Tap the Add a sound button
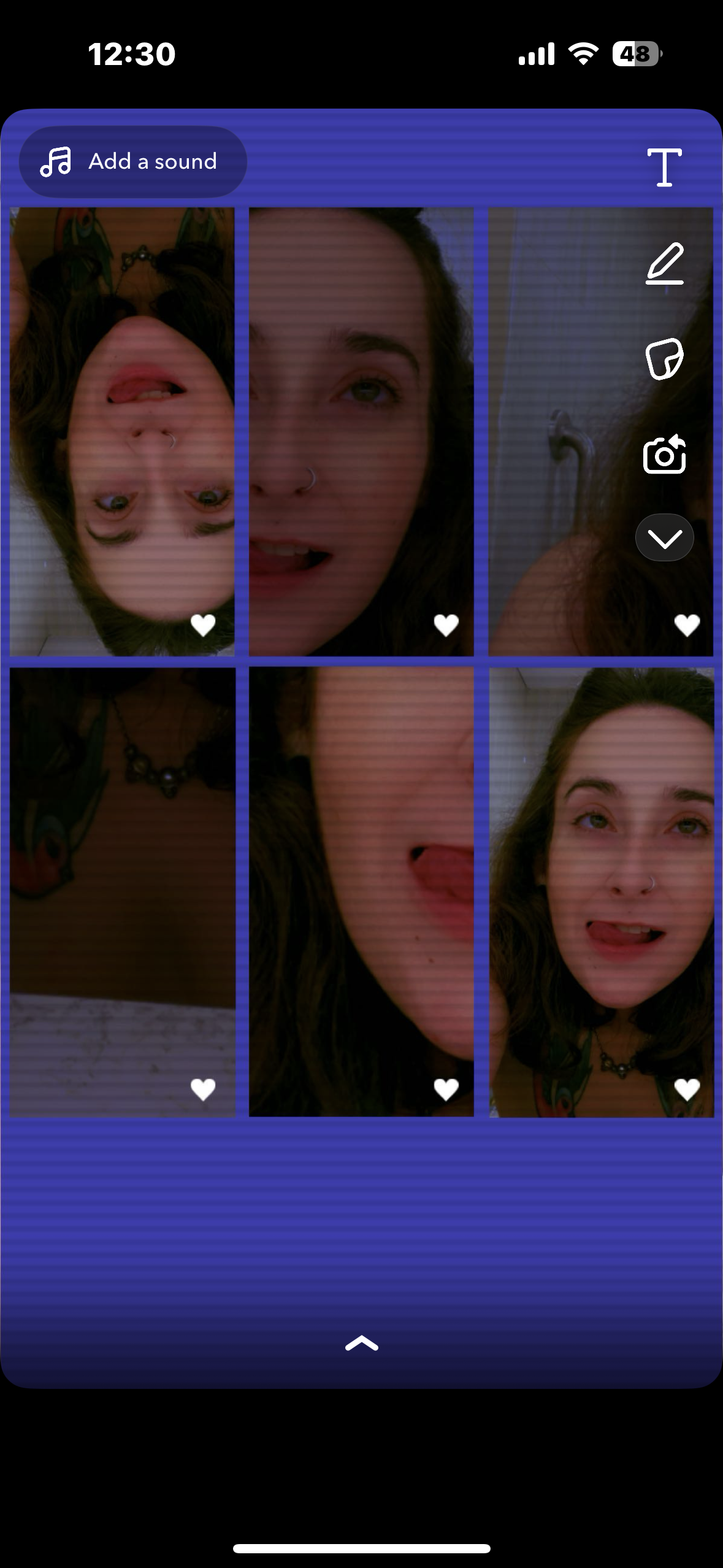 [133, 162]
